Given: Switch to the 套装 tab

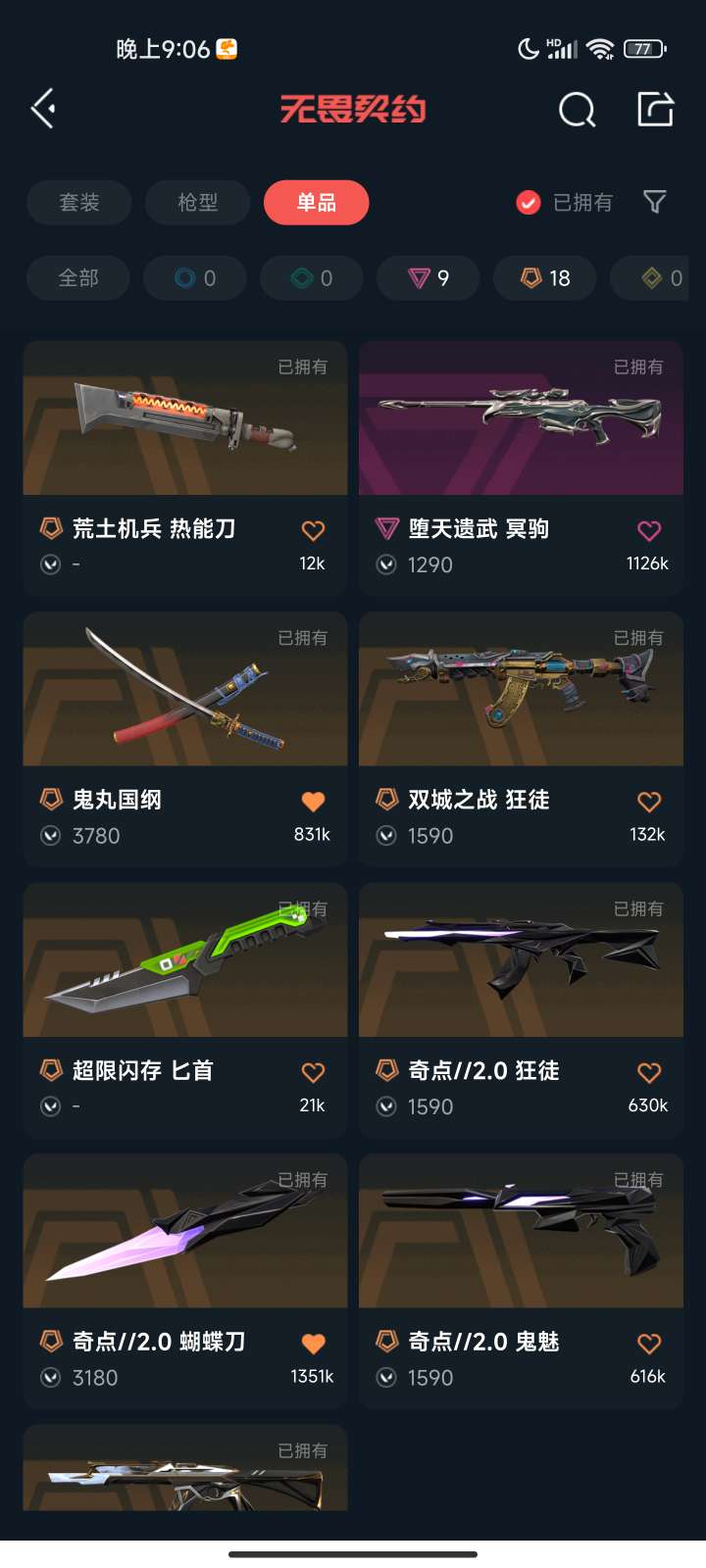Looking at the screenshot, I should (79, 203).
